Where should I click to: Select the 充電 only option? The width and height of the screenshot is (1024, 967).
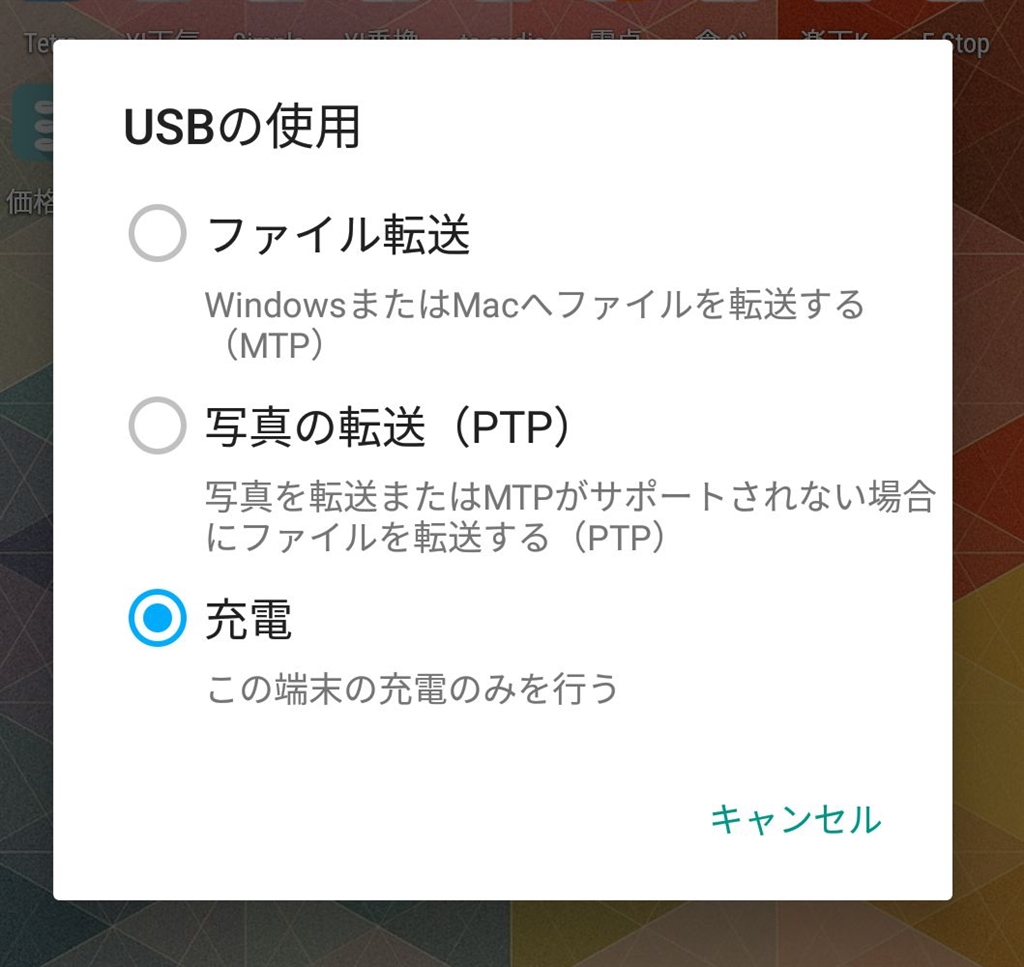point(158,618)
